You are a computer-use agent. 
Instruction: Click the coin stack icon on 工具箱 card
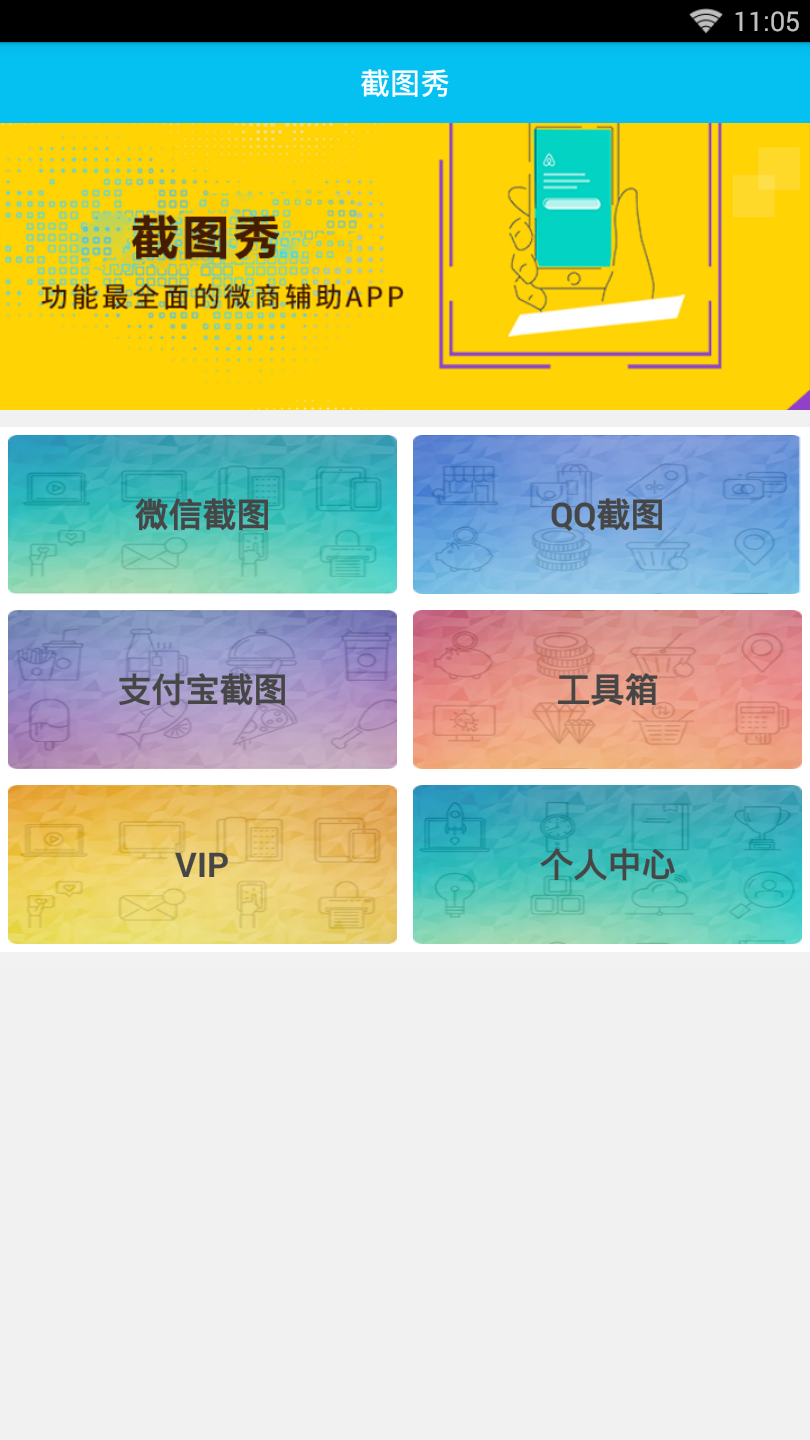[x=561, y=654]
